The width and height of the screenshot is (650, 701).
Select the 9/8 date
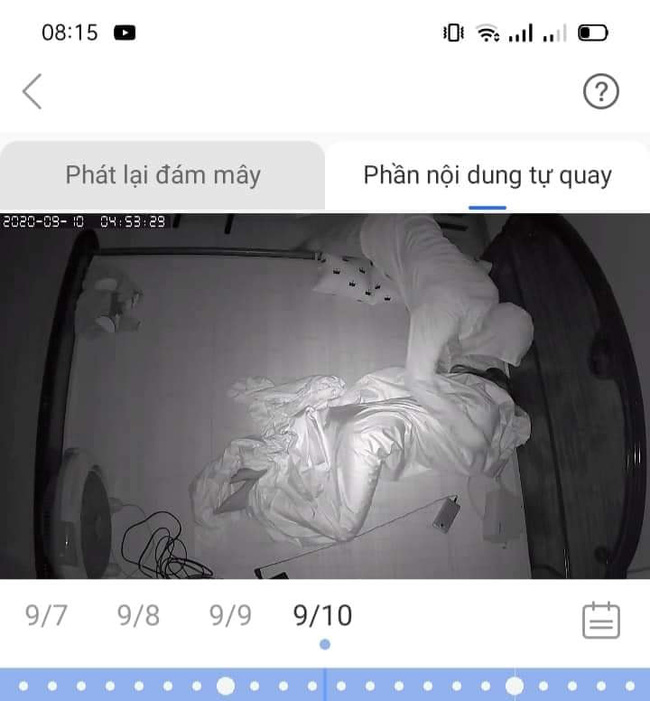point(138,615)
